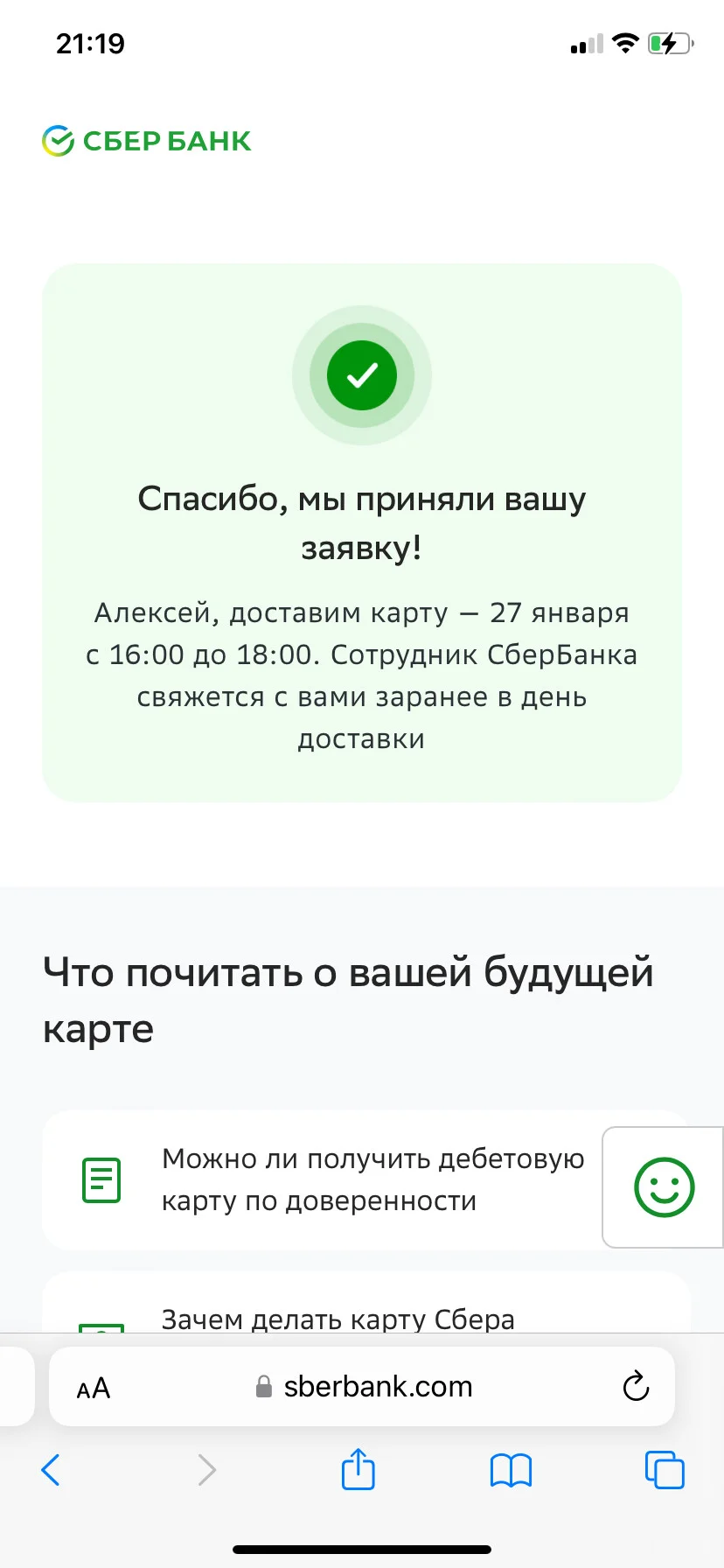This screenshot has height=1568, width=724.
Task: Go back to the previous page
Action: click(x=51, y=1470)
